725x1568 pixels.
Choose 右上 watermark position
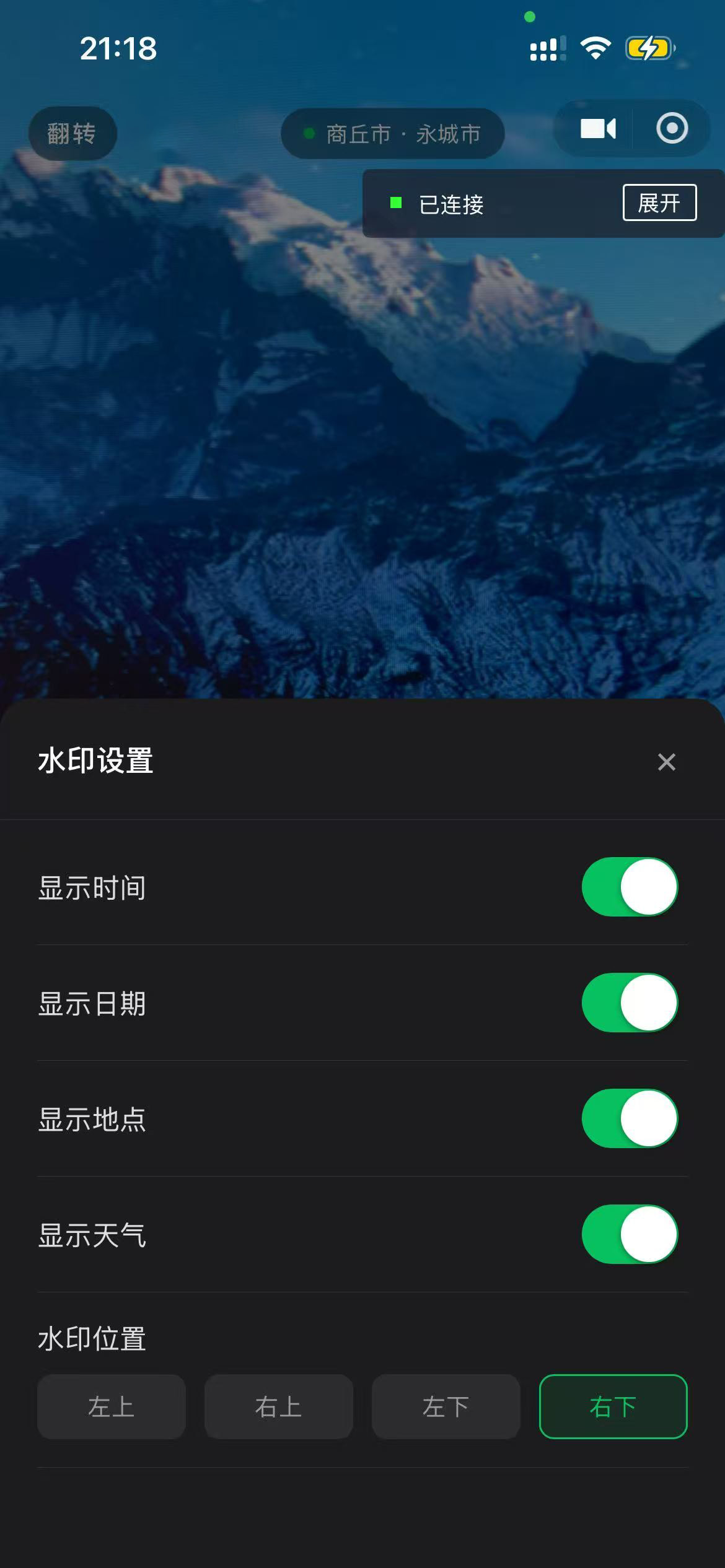click(279, 1406)
